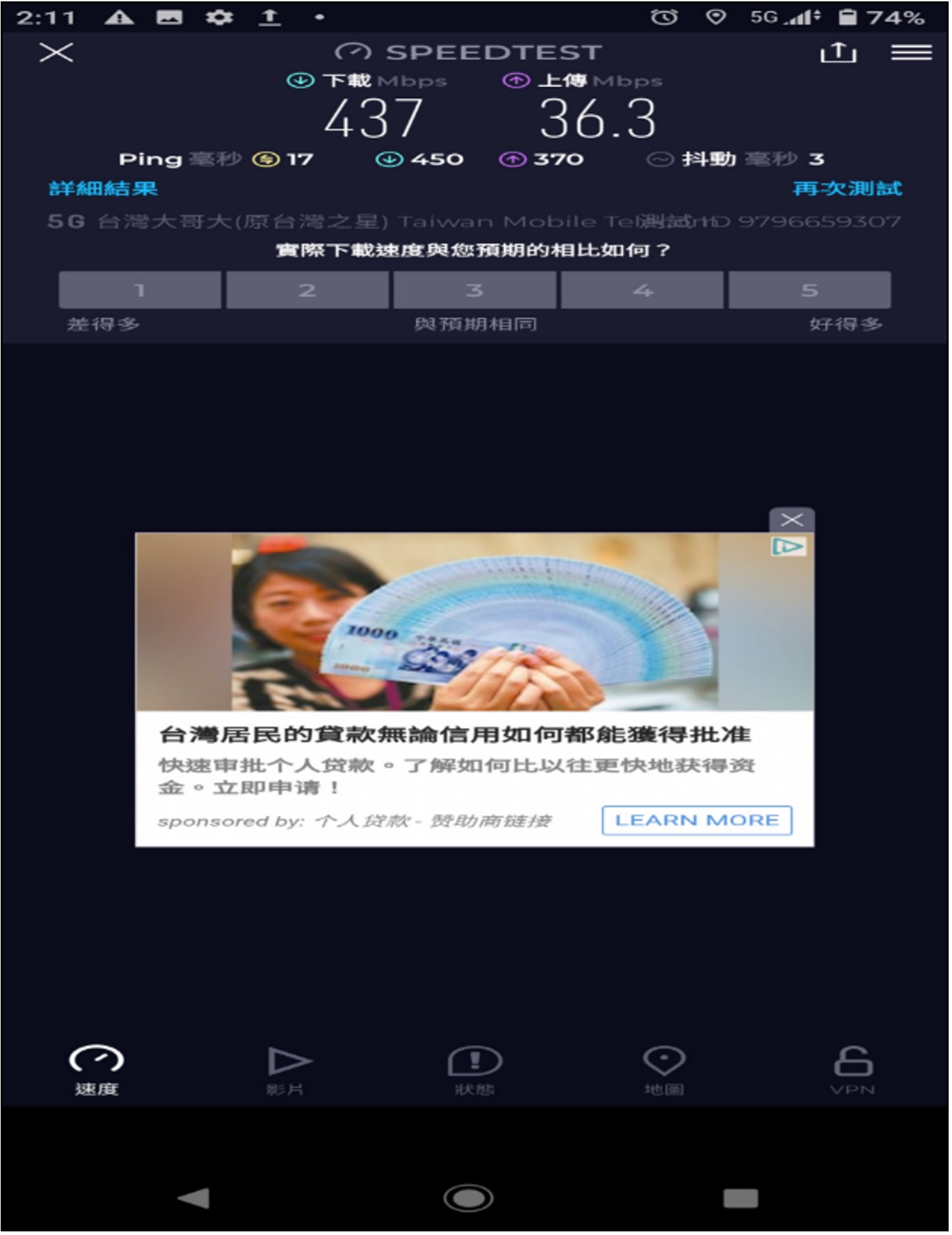Go back with system back button
The width and height of the screenshot is (952, 1235).
(x=194, y=1199)
